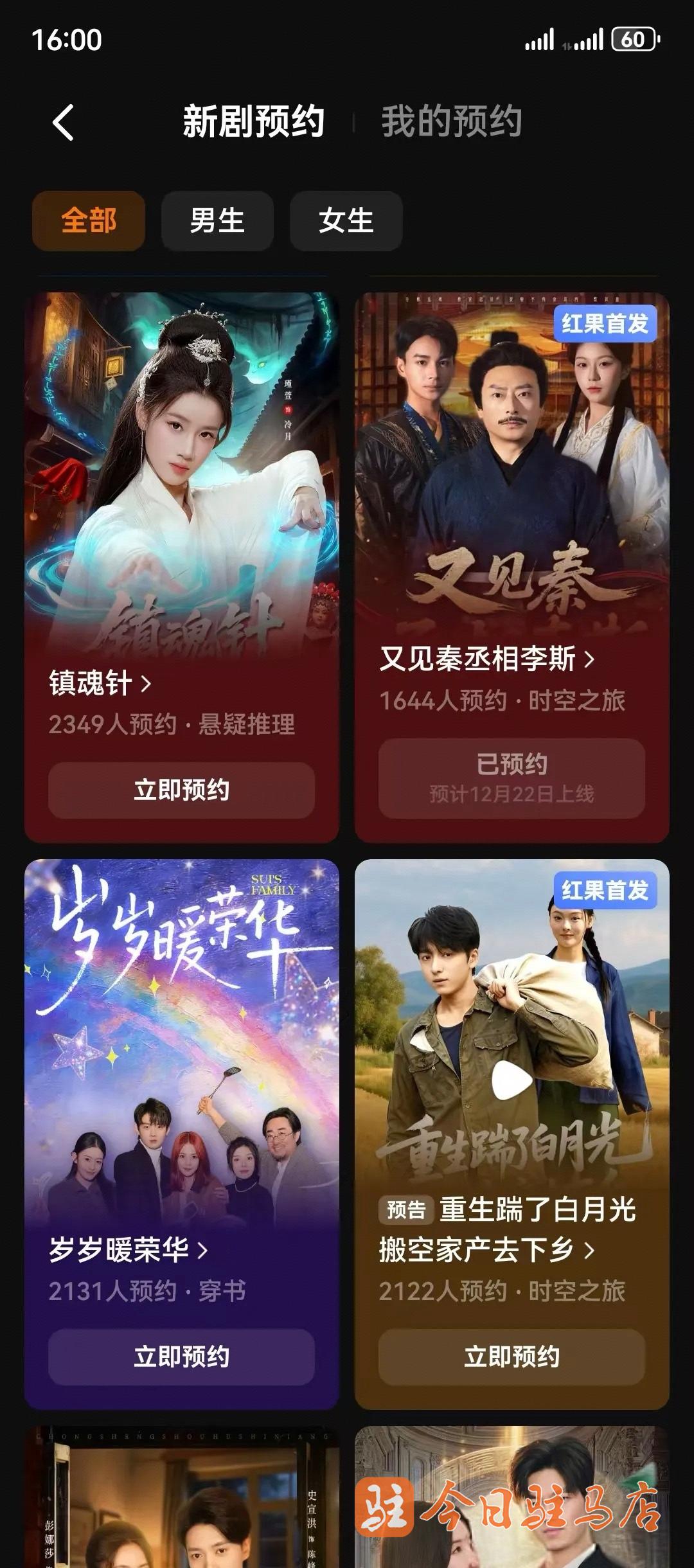Filter dramas by 男生
Screen dimensions: 694x1568
(217, 221)
